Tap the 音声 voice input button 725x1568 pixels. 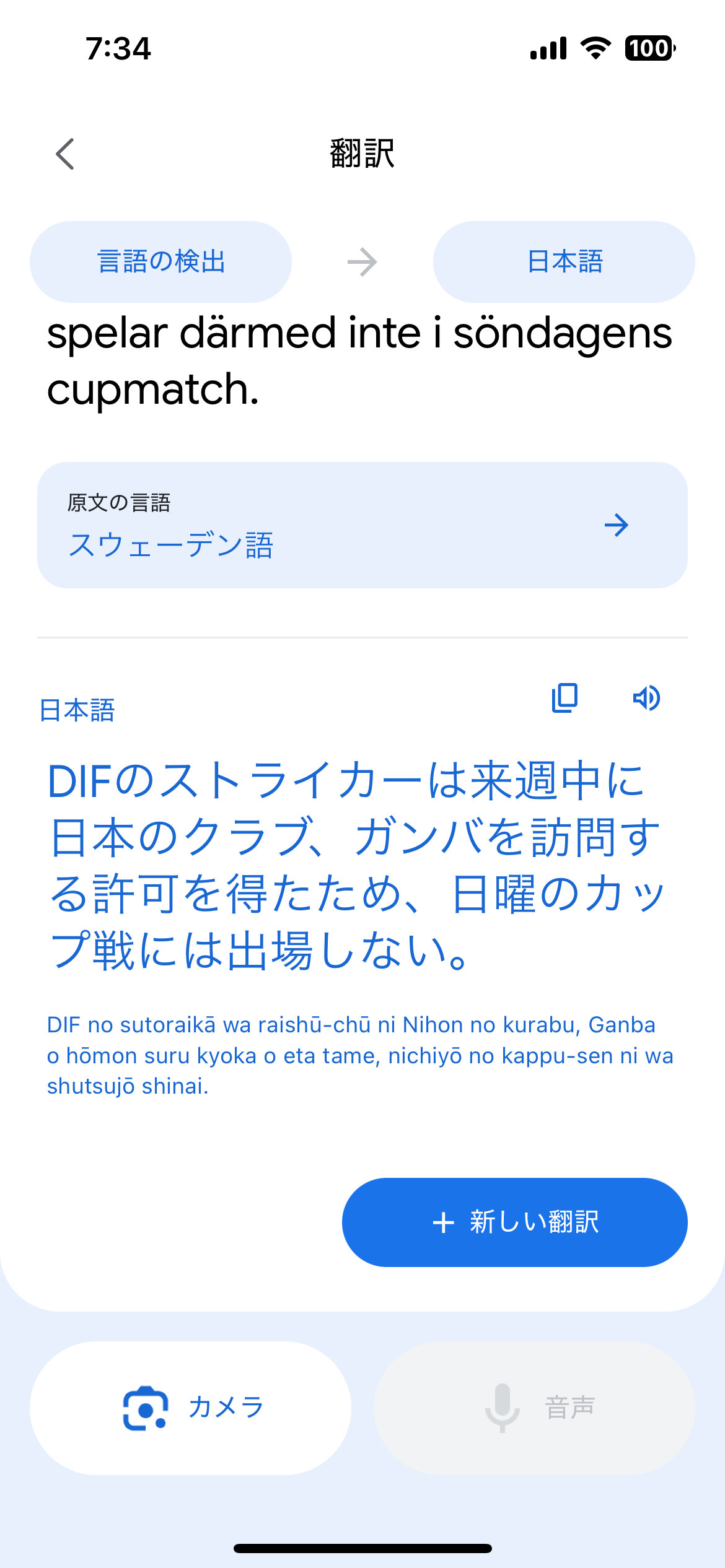point(534,1408)
